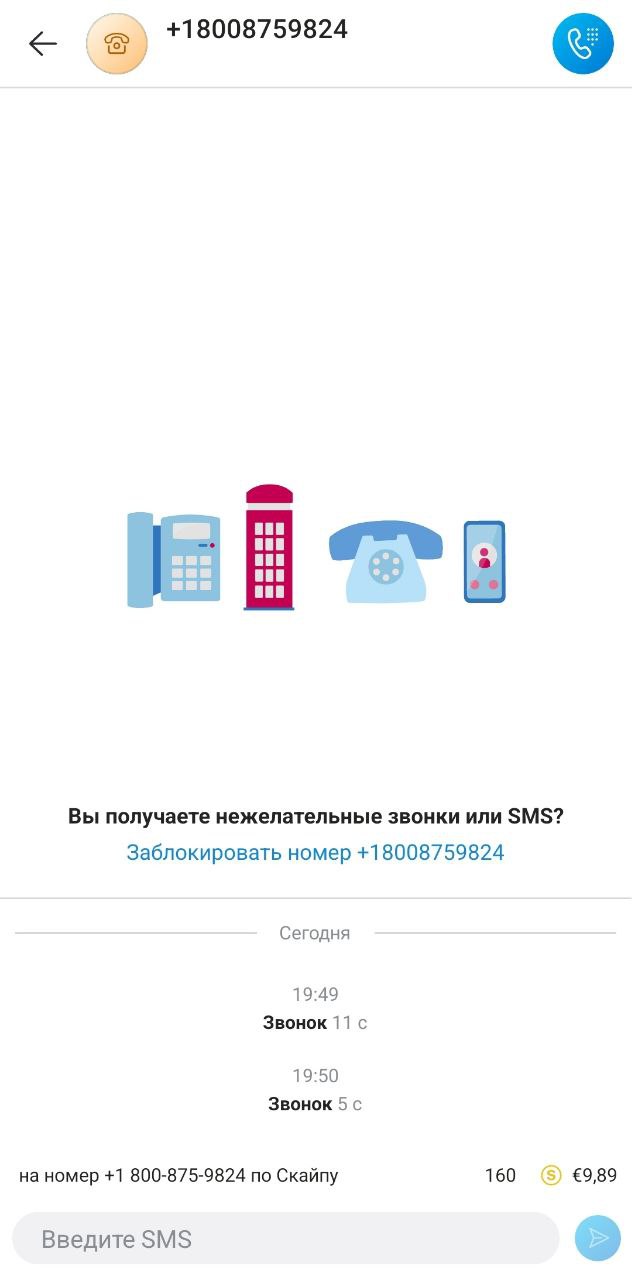The height and width of the screenshot is (1280, 632).
Task: Open contact avatar for +18008759824
Action: click(117, 44)
